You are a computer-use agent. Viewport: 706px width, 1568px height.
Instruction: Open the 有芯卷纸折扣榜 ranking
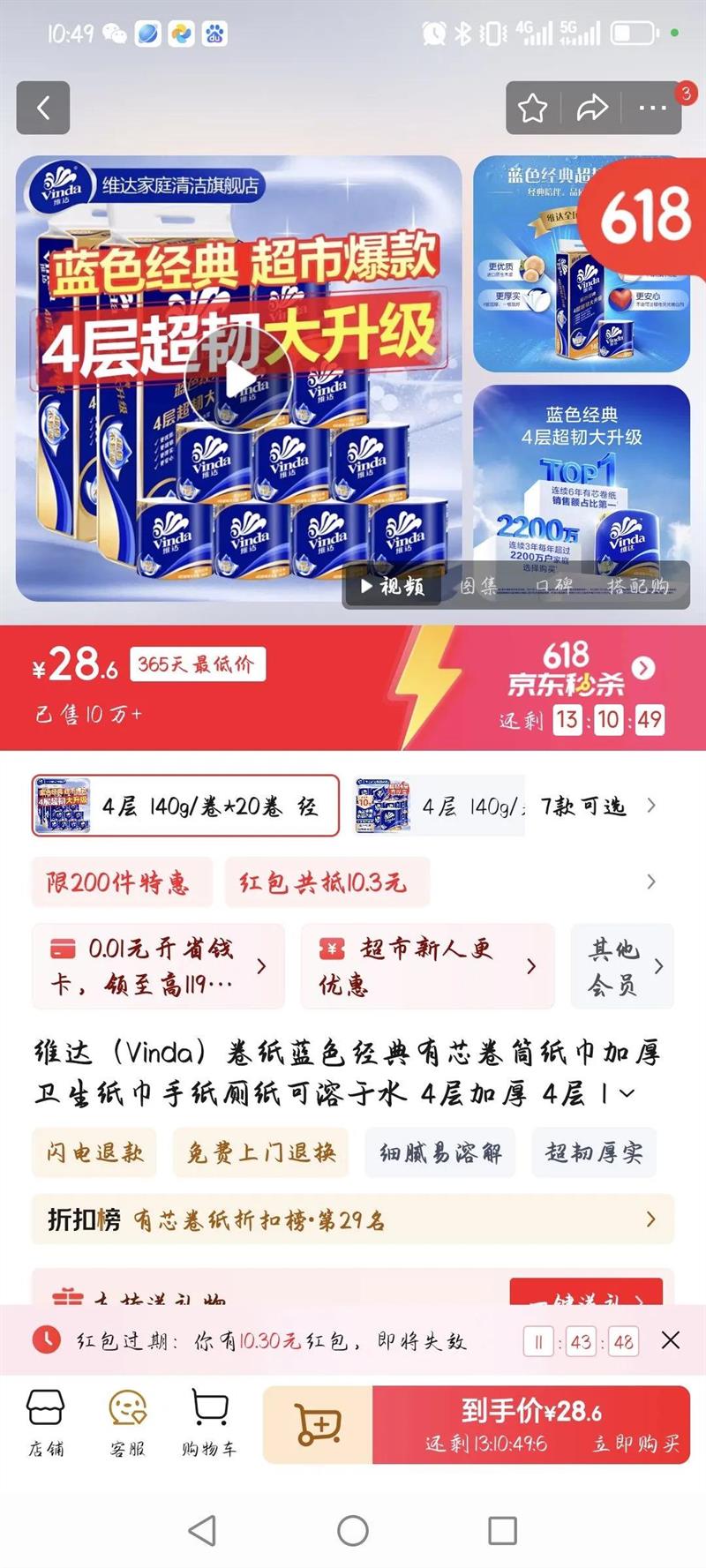tap(353, 1219)
